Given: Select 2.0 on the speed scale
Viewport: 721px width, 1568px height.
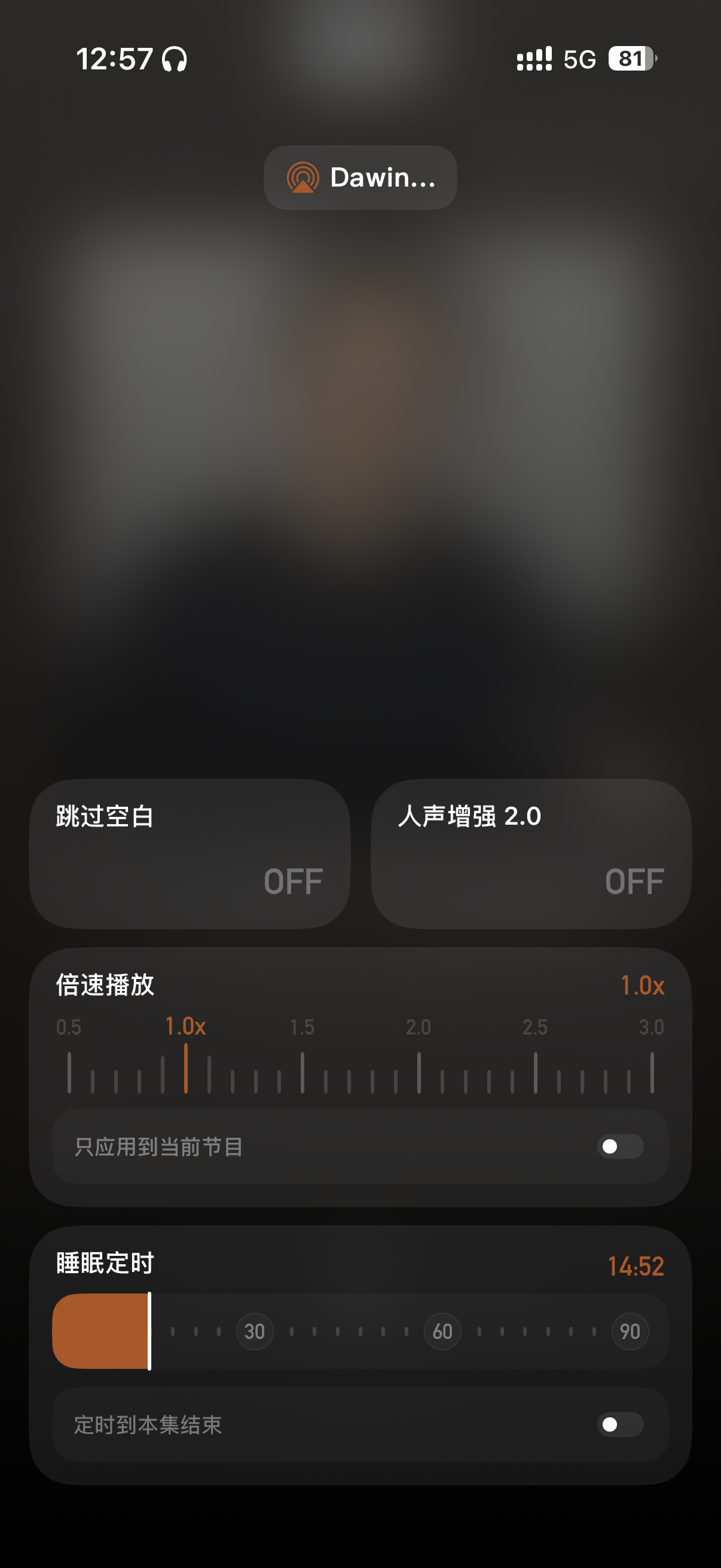Looking at the screenshot, I should click(x=418, y=1071).
